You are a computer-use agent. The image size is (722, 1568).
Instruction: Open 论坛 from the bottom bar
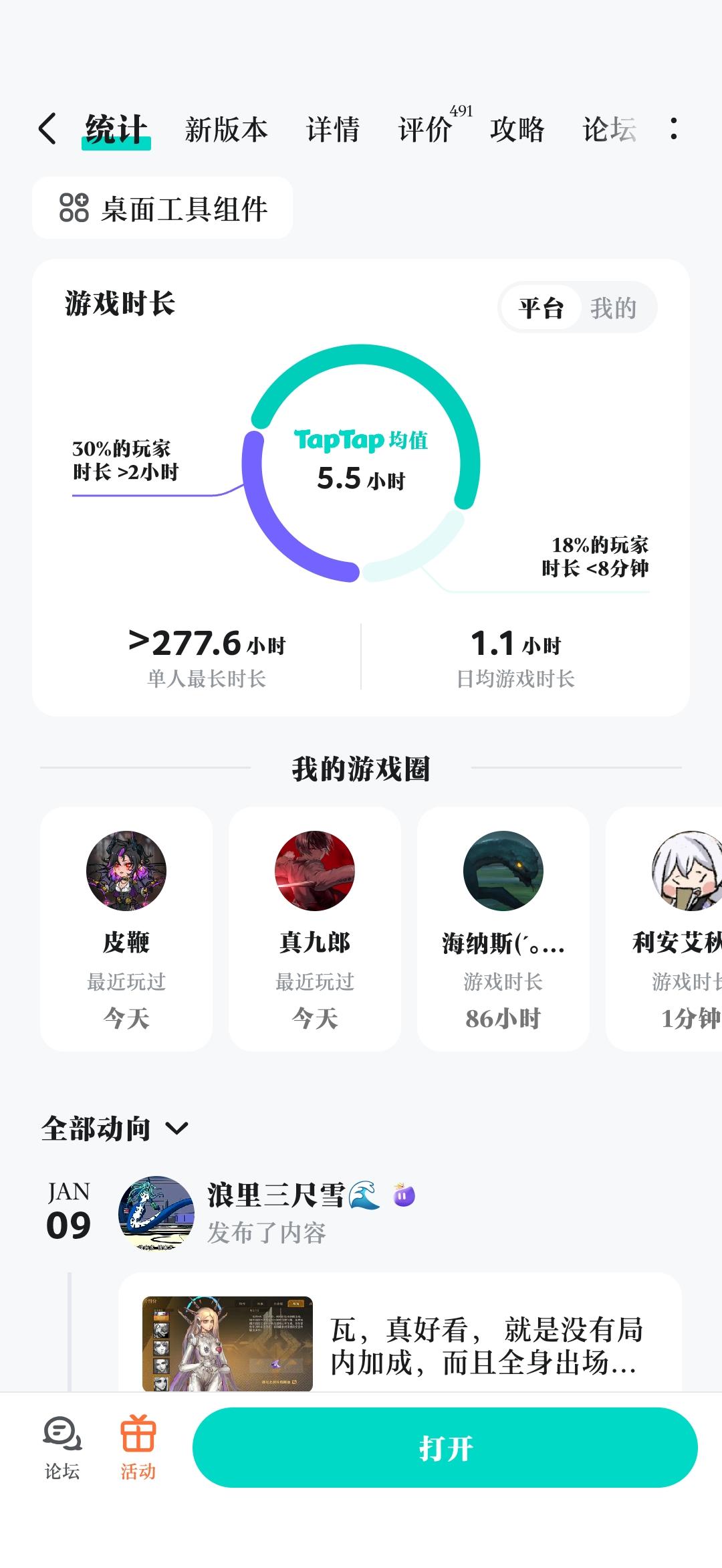click(x=62, y=1448)
